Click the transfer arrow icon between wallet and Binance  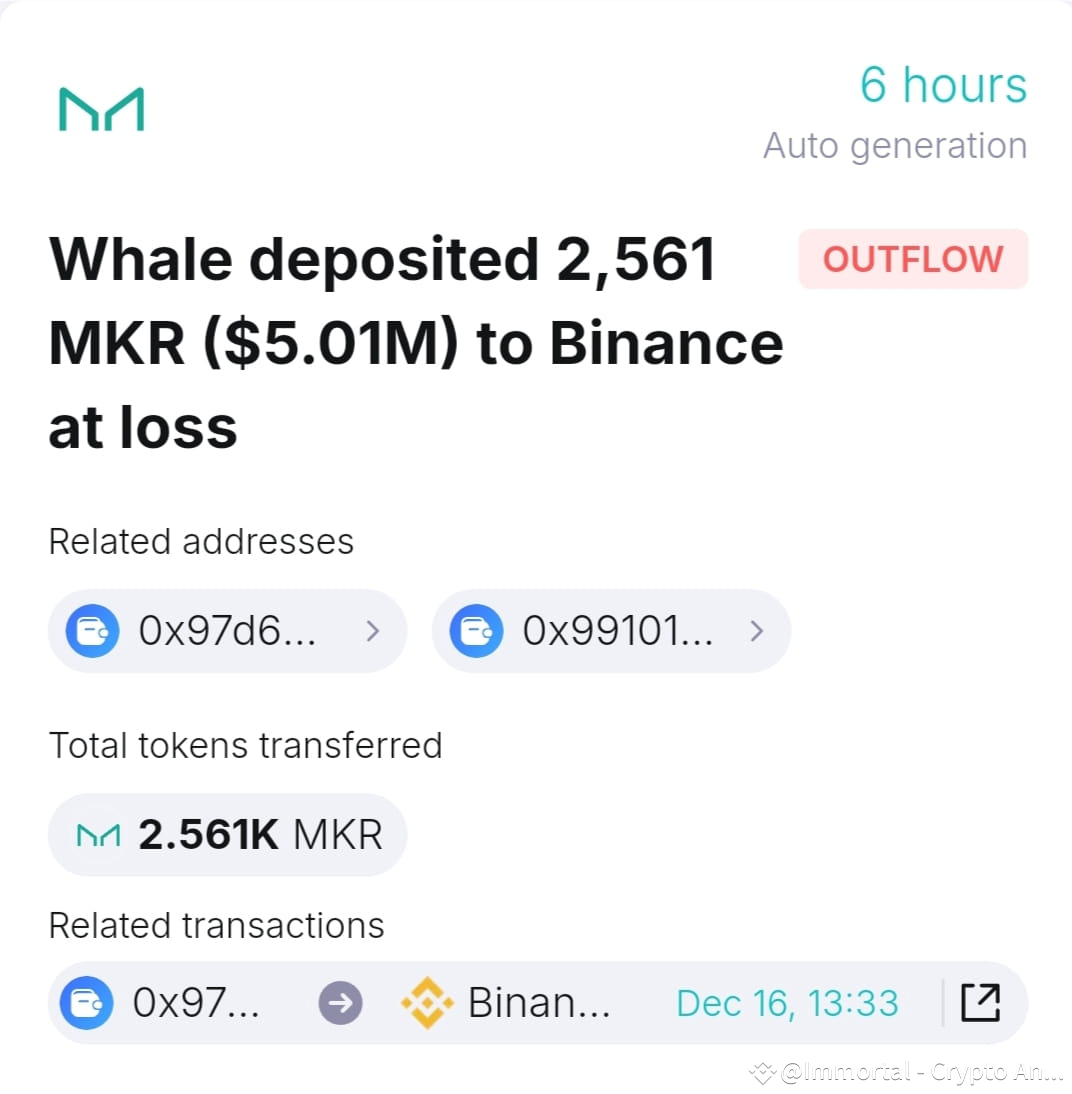[x=340, y=1002]
